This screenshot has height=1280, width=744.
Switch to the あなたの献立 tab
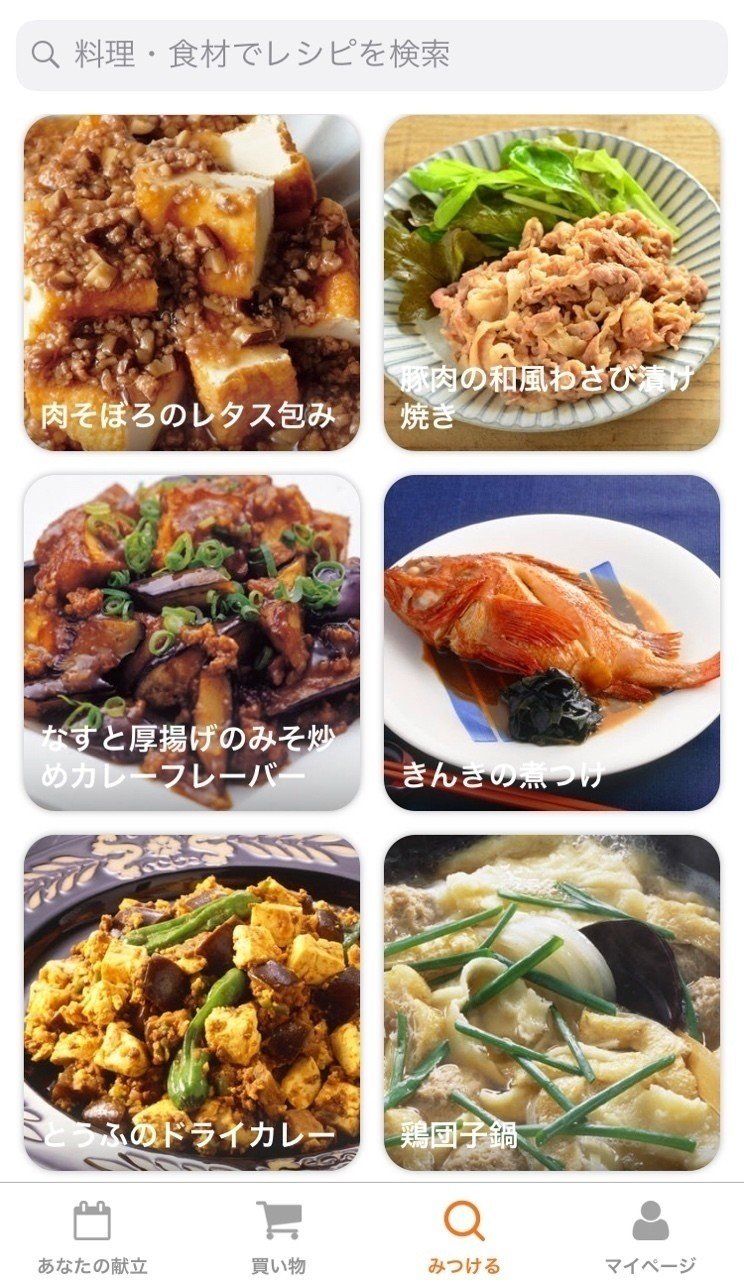pos(92,1236)
